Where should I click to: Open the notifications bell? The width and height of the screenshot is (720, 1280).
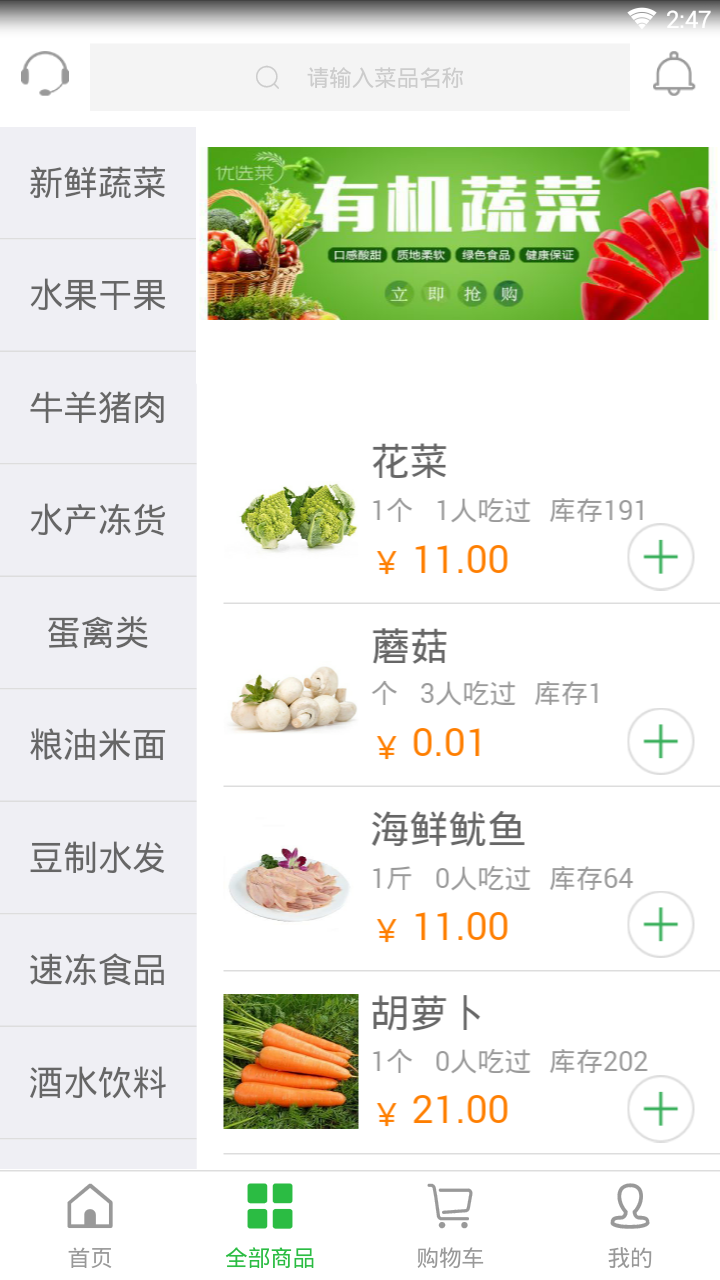click(674, 76)
